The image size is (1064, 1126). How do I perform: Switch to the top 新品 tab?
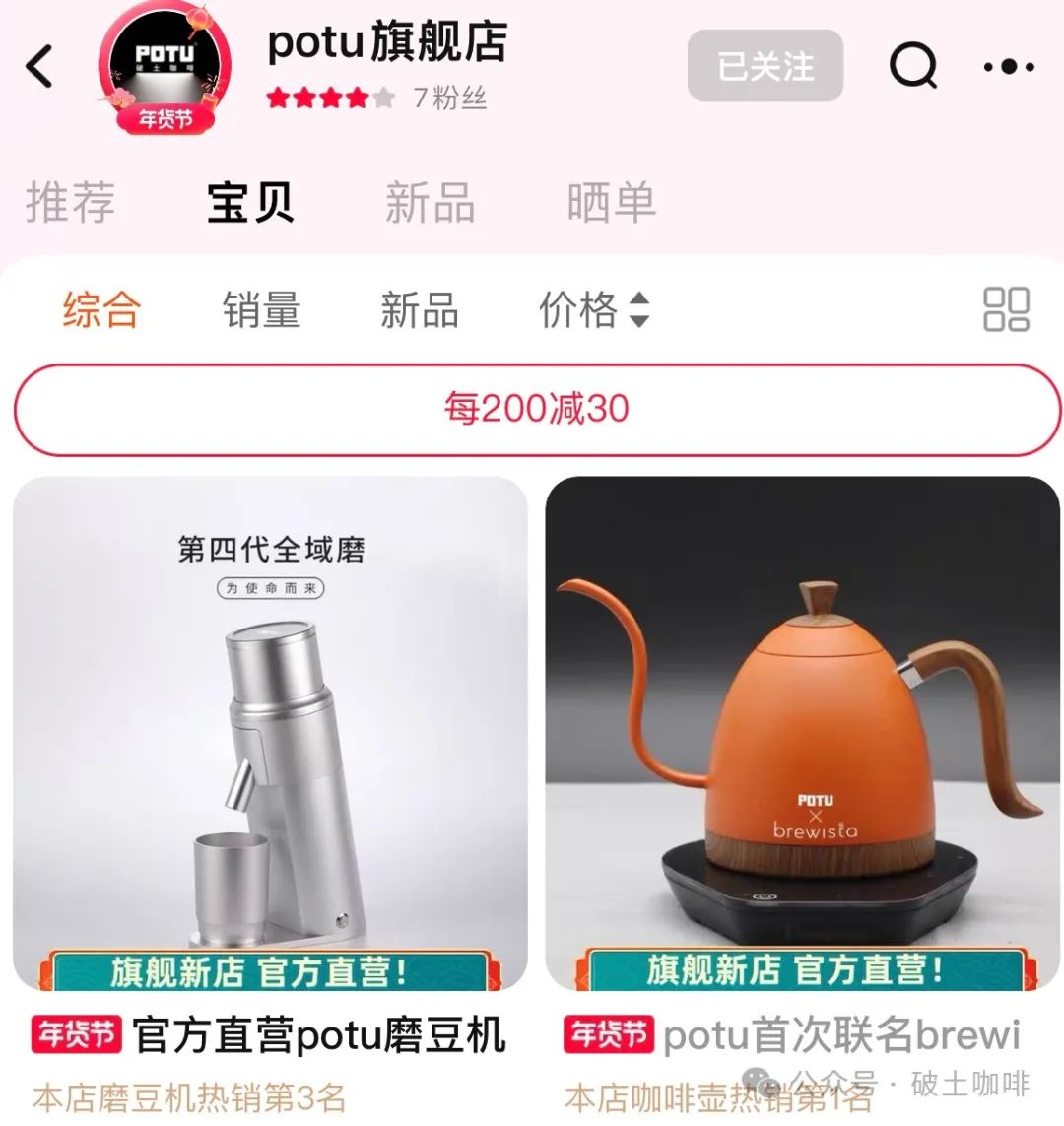pyautogui.click(x=430, y=202)
